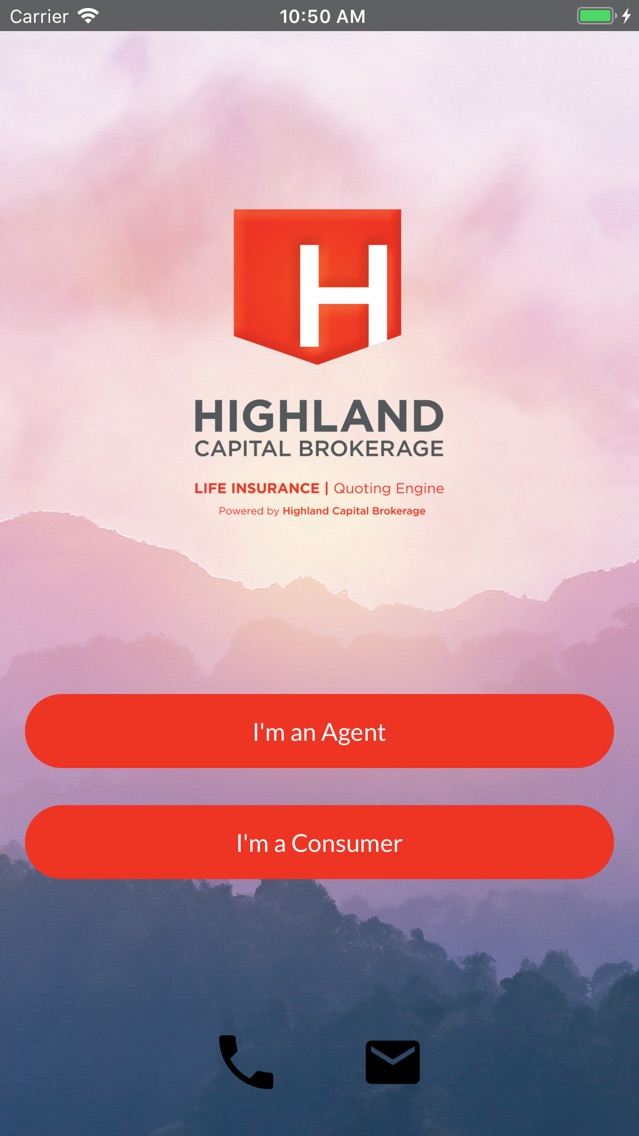
Task: Choose I'm a Consumer
Action: 320,842
